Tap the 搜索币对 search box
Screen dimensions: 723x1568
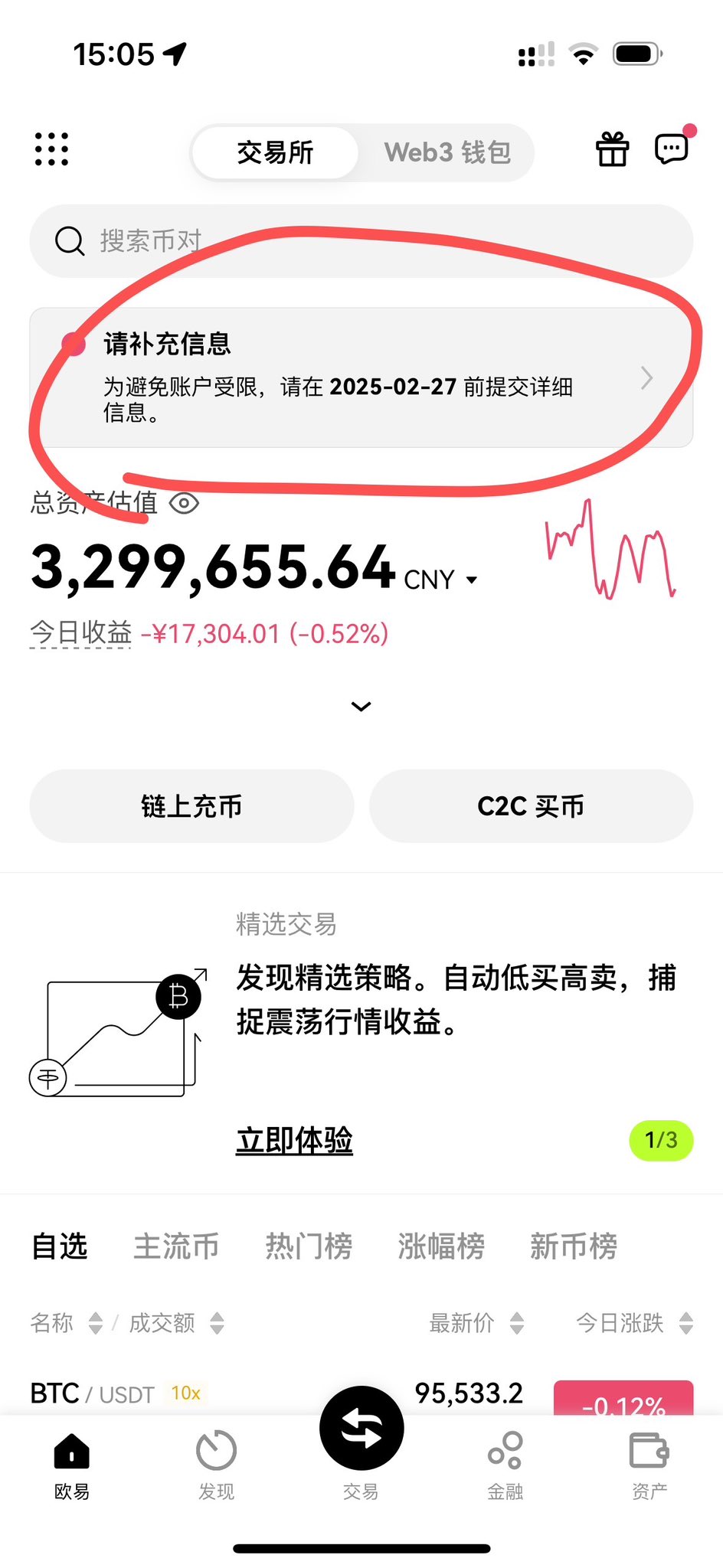coord(360,241)
